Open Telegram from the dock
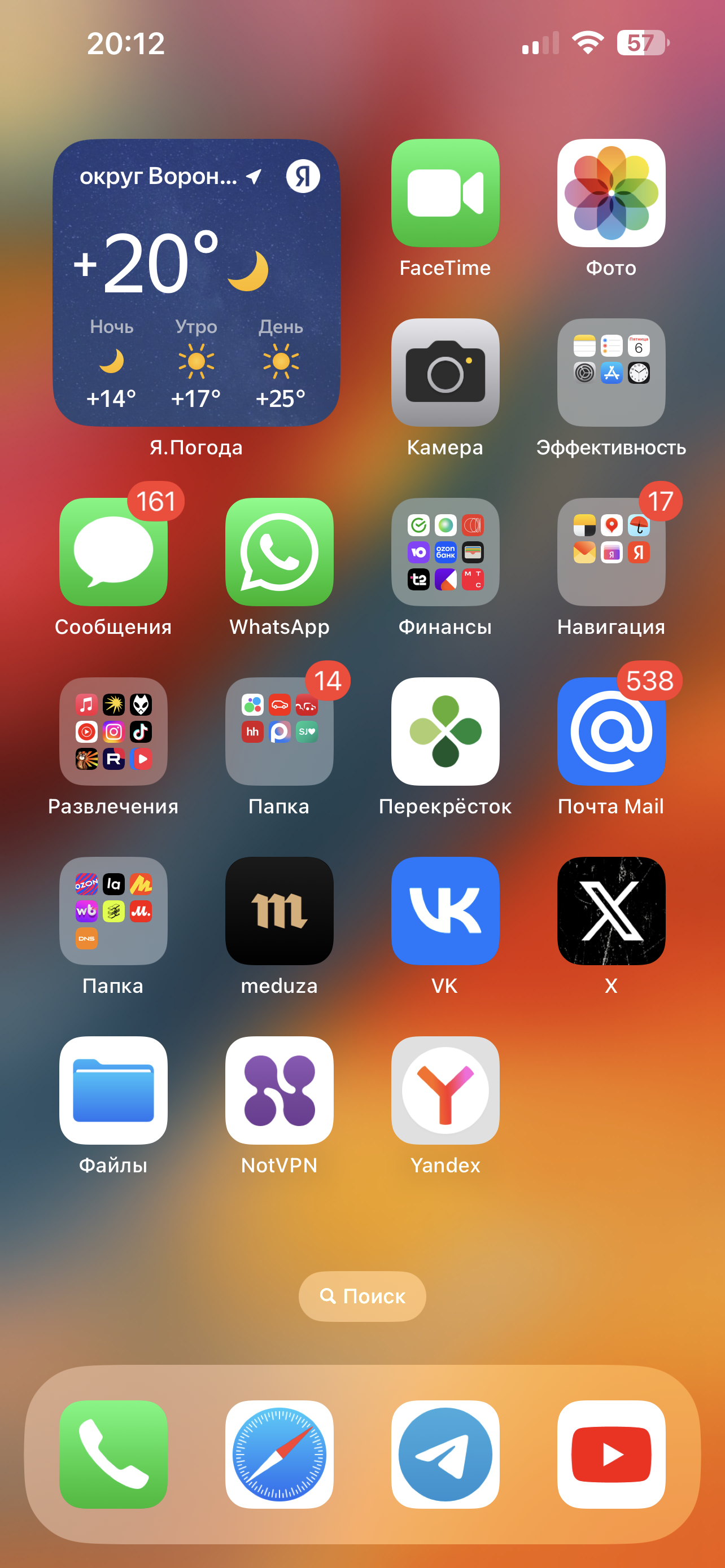This screenshot has height=1568, width=725. 445,1454
